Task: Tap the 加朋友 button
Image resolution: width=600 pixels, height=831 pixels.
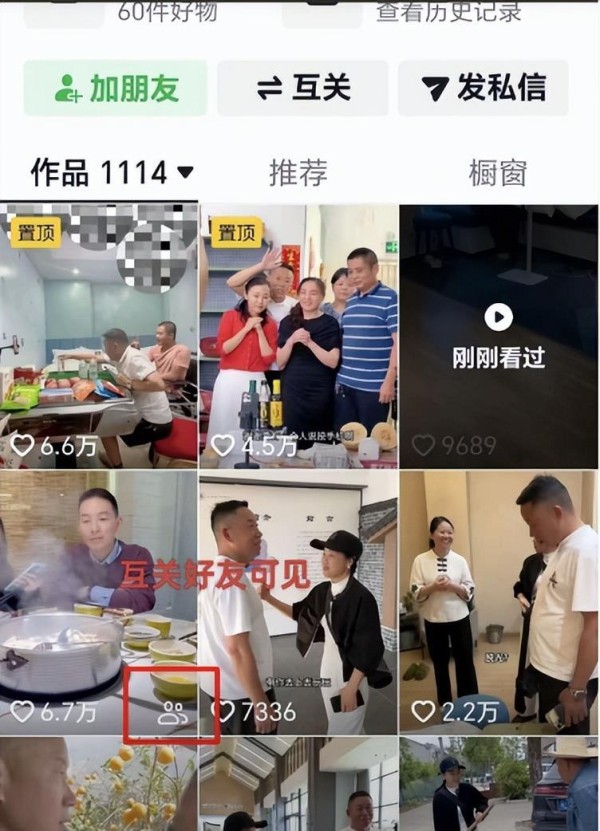Action: 115,88
